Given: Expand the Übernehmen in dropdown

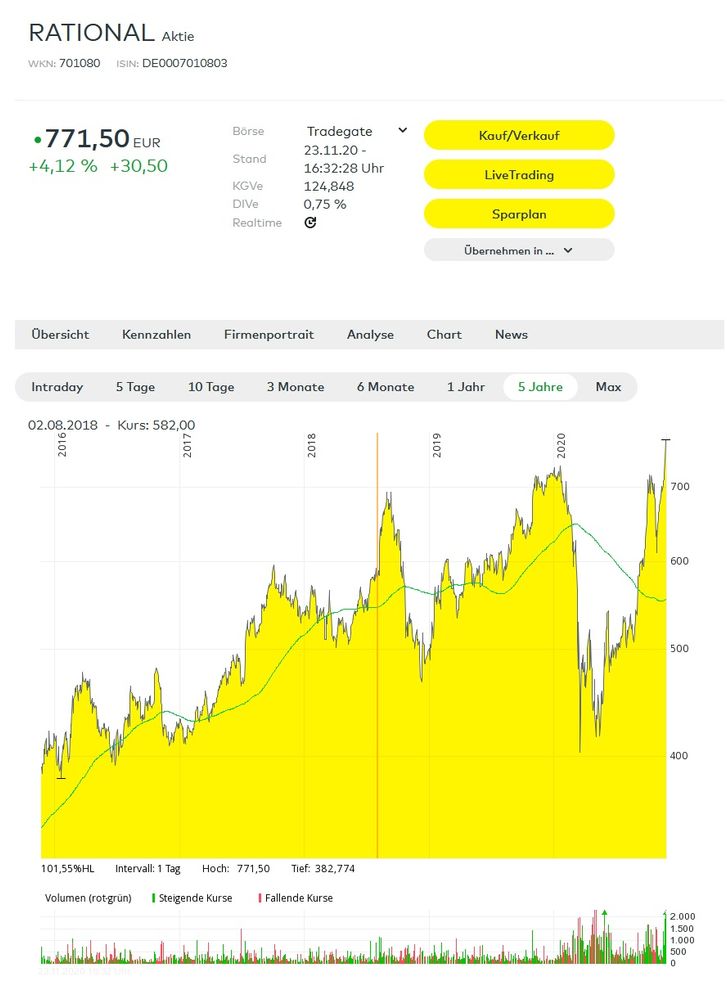Looking at the screenshot, I should click(518, 251).
